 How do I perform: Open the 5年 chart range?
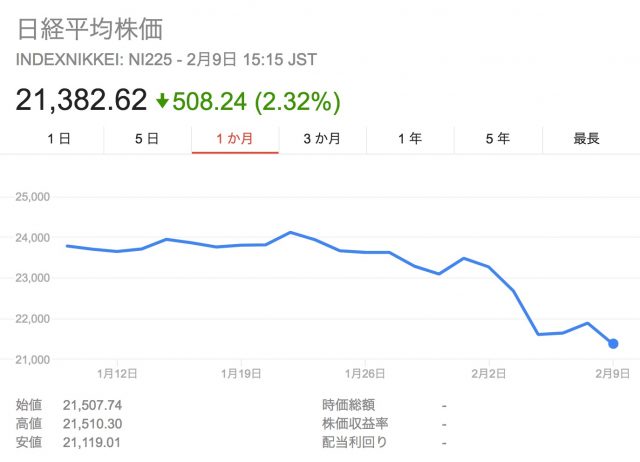click(x=497, y=139)
